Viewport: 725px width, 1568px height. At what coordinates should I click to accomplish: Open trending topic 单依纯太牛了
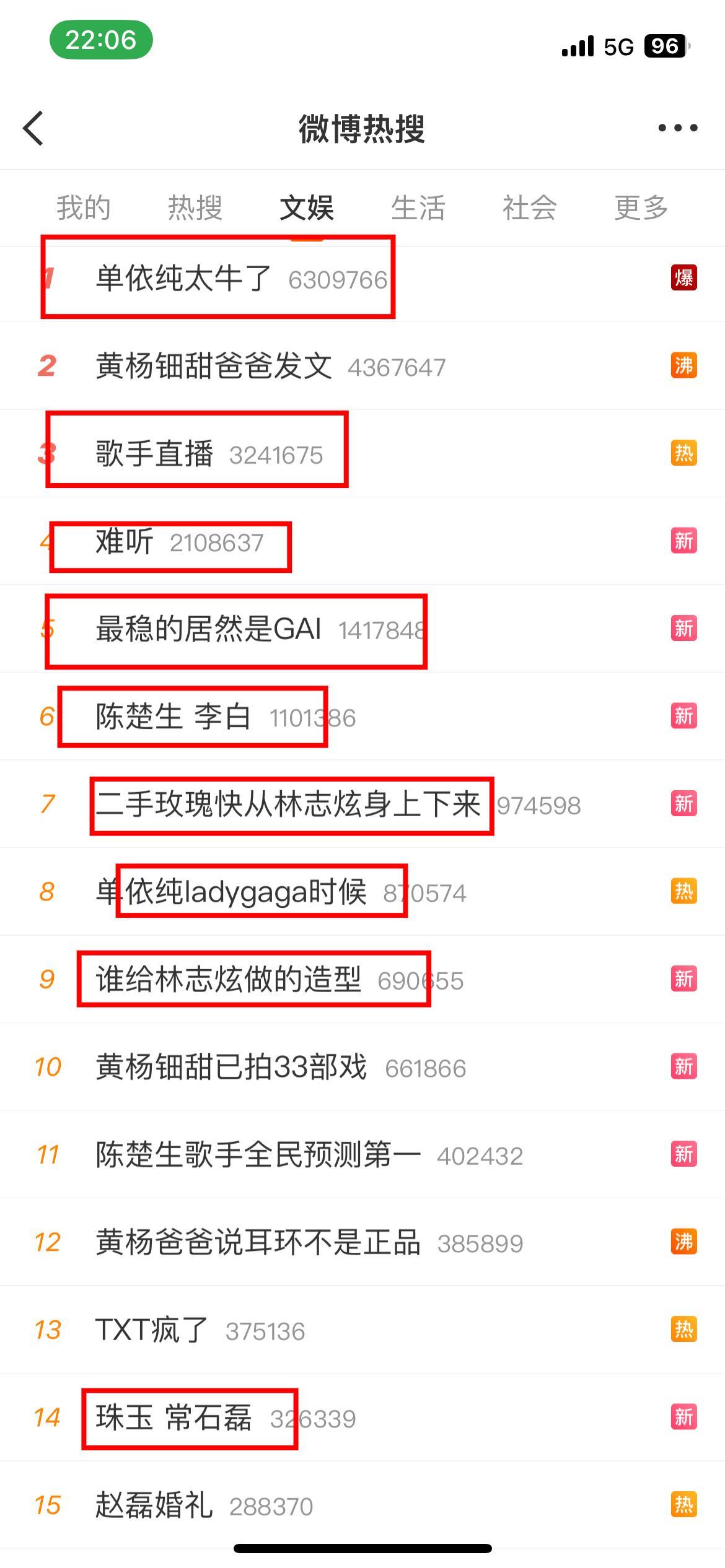(x=362, y=278)
